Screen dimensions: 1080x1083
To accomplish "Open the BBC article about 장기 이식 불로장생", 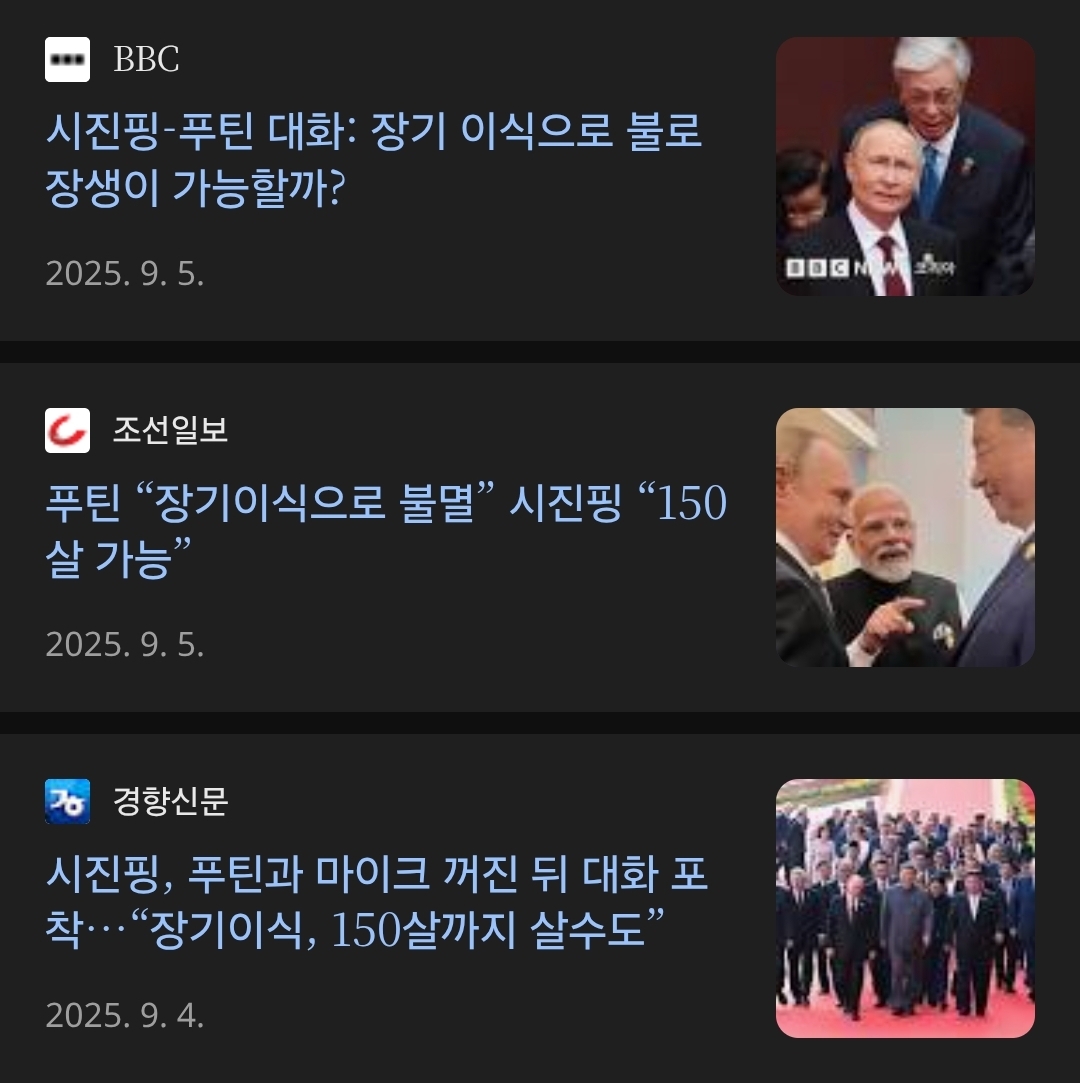I will 374,160.
